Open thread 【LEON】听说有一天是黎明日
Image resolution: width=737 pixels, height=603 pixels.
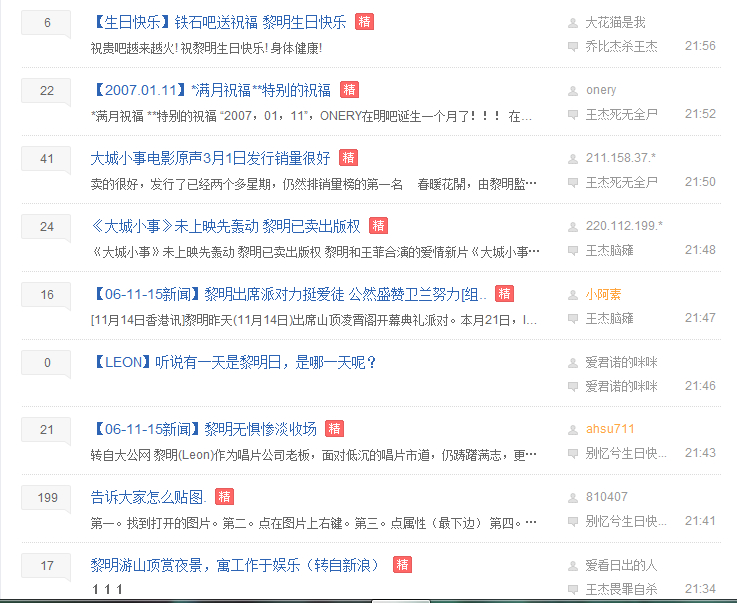coord(234,362)
